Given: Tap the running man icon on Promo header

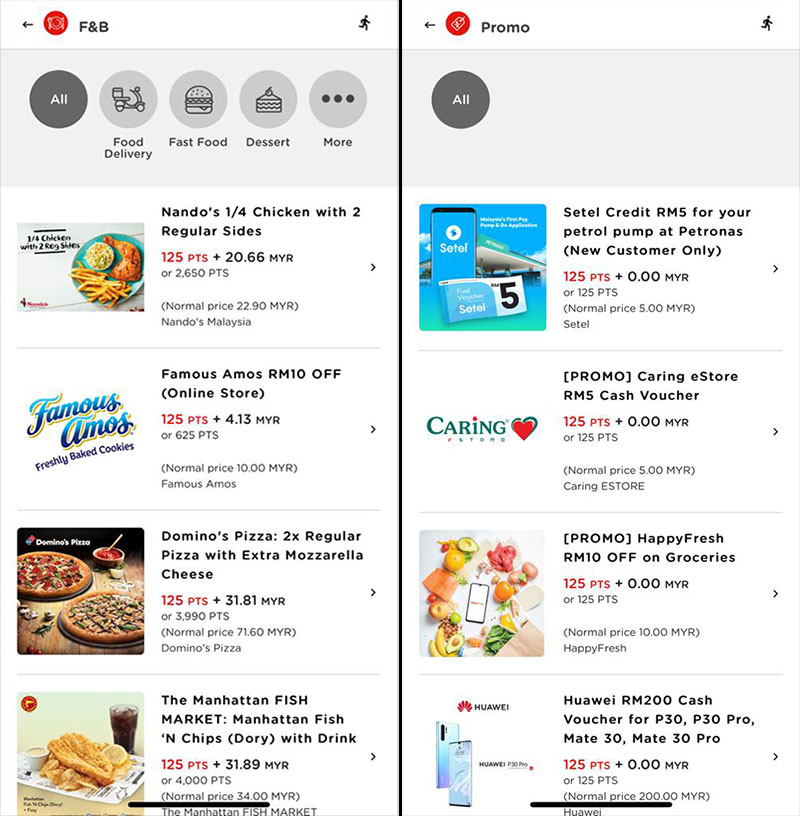Looking at the screenshot, I should click(x=767, y=23).
